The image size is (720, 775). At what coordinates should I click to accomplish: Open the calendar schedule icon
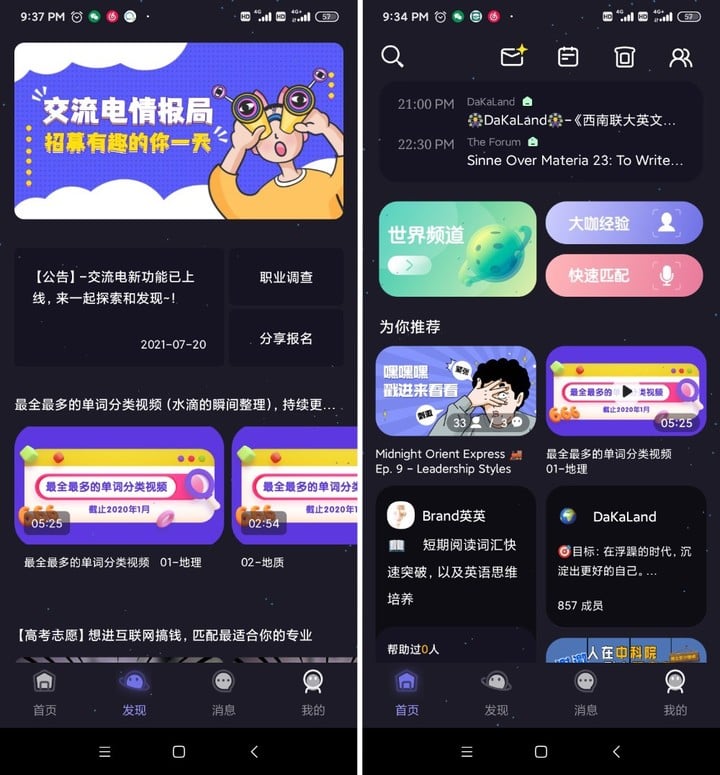pyautogui.click(x=568, y=57)
